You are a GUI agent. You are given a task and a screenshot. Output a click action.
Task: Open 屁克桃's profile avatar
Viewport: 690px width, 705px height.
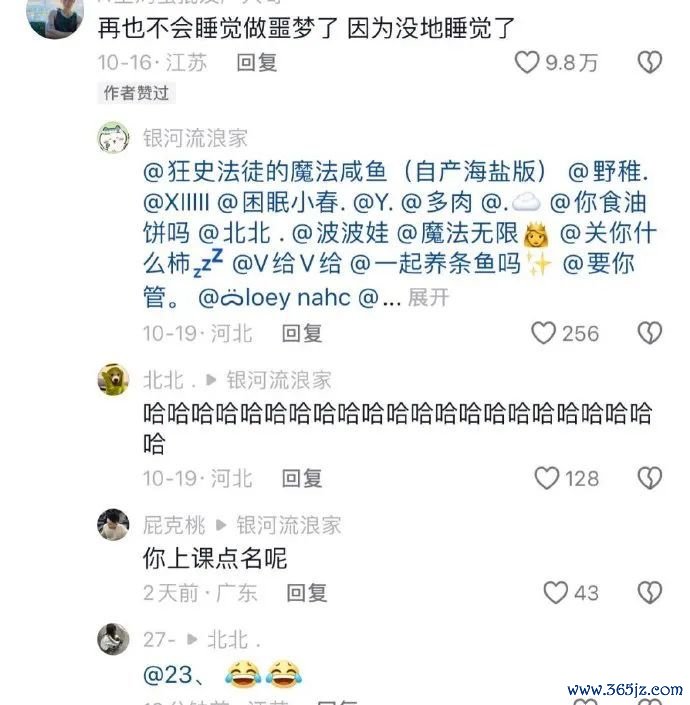click(113, 523)
